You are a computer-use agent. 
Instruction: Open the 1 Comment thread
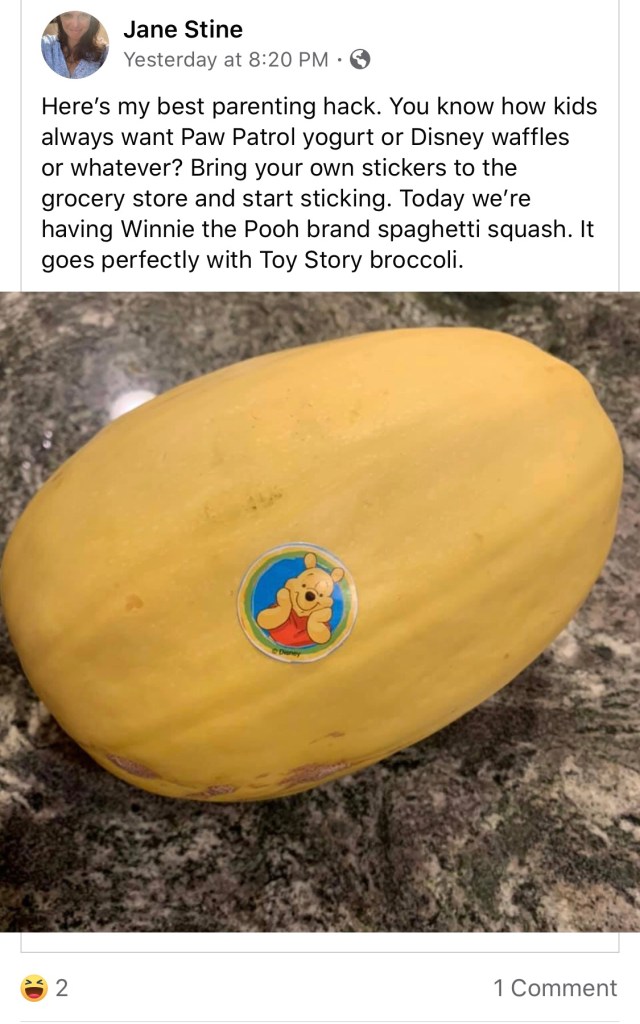click(x=555, y=988)
